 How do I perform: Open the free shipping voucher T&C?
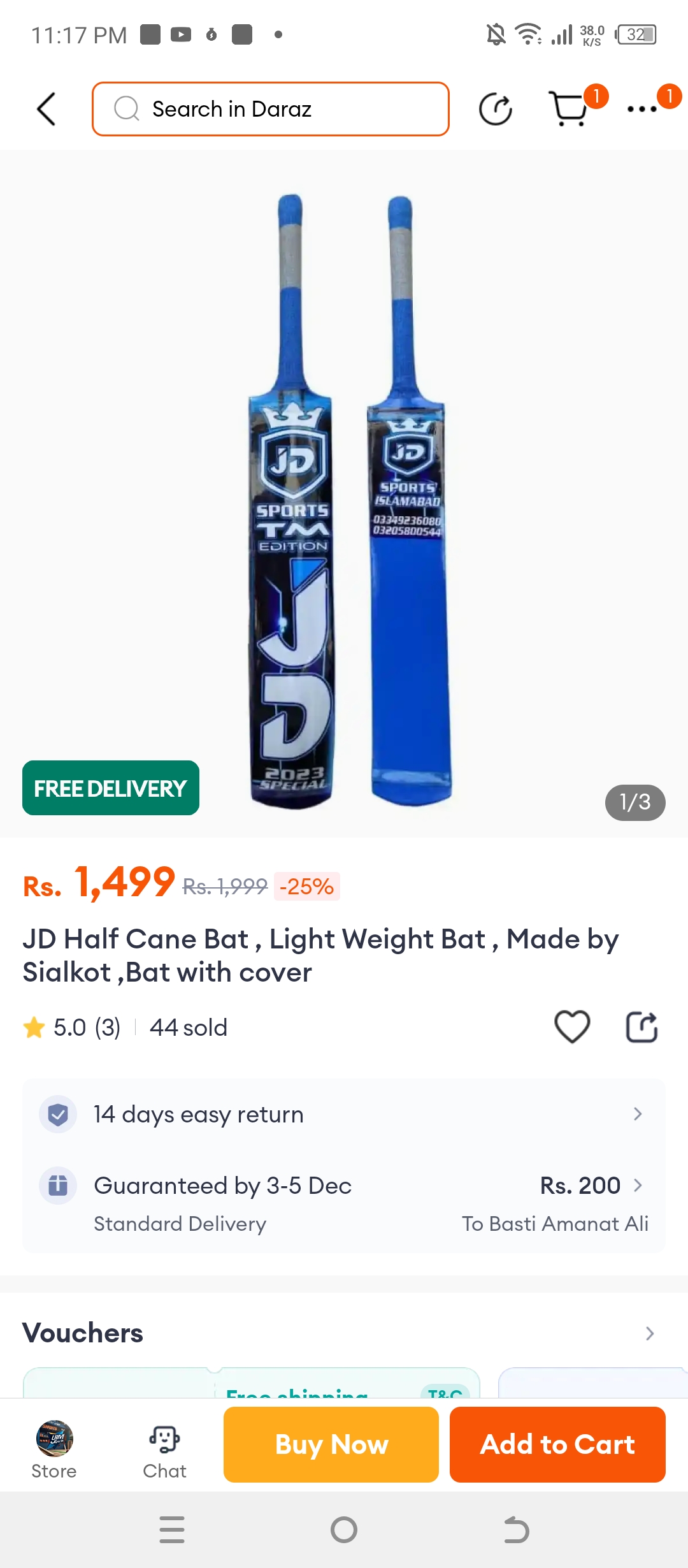445,1392
